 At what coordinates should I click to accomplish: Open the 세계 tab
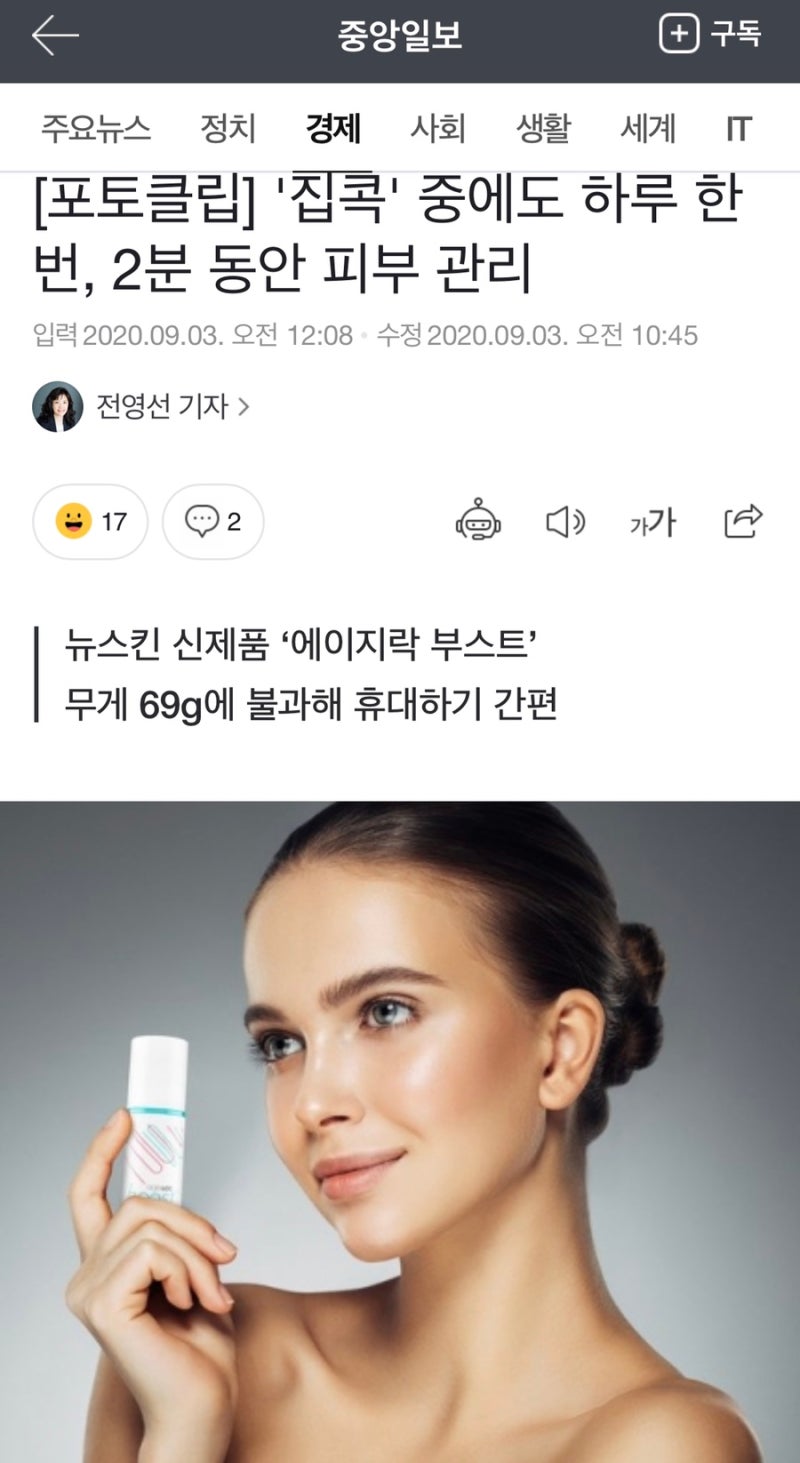point(648,129)
